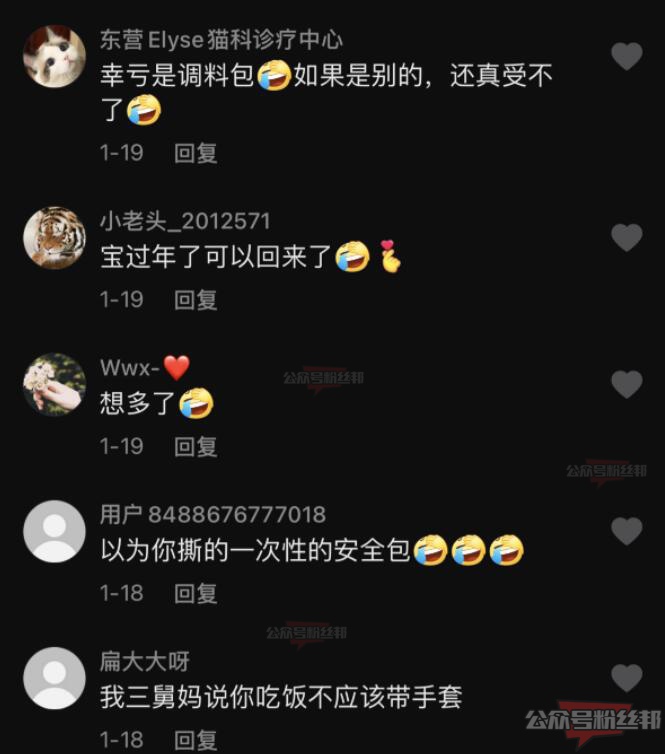Open 小老头_2012571's tiger avatar
Image resolution: width=665 pixels, height=754 pixels.
pos(54,238)
